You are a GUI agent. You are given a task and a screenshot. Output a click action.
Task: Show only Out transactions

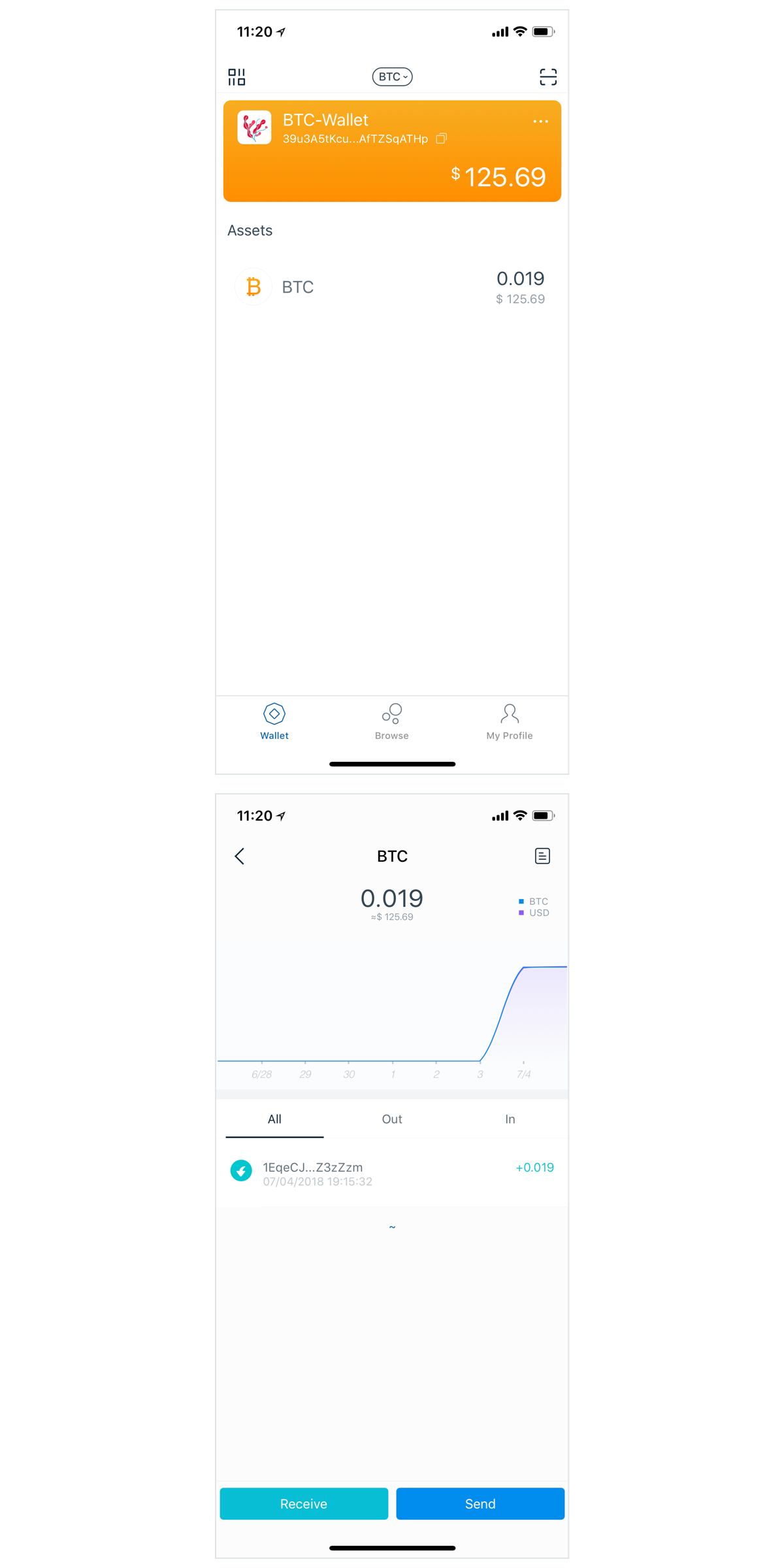[392, 1119]
